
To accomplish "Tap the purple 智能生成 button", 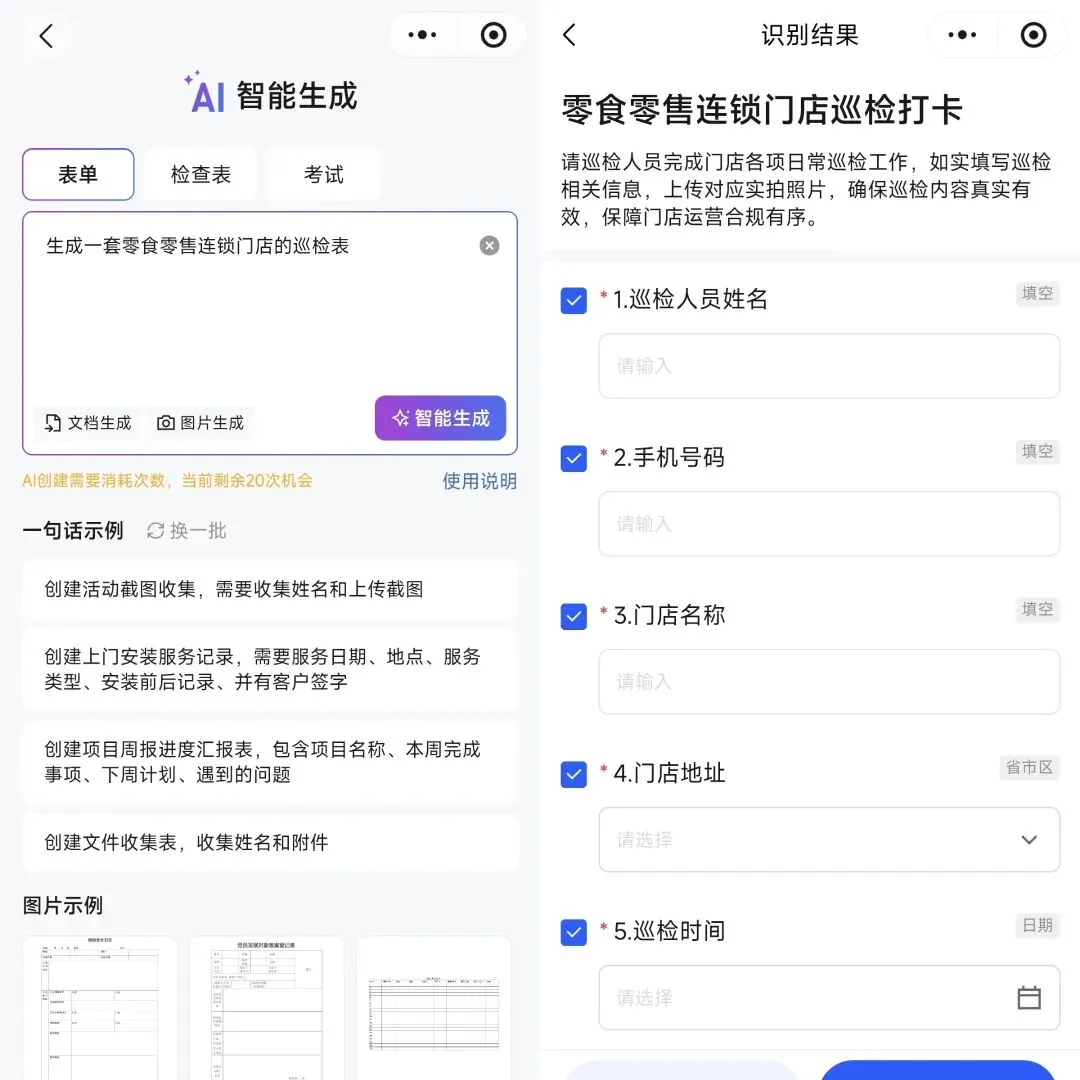I will tap(440, 418).
